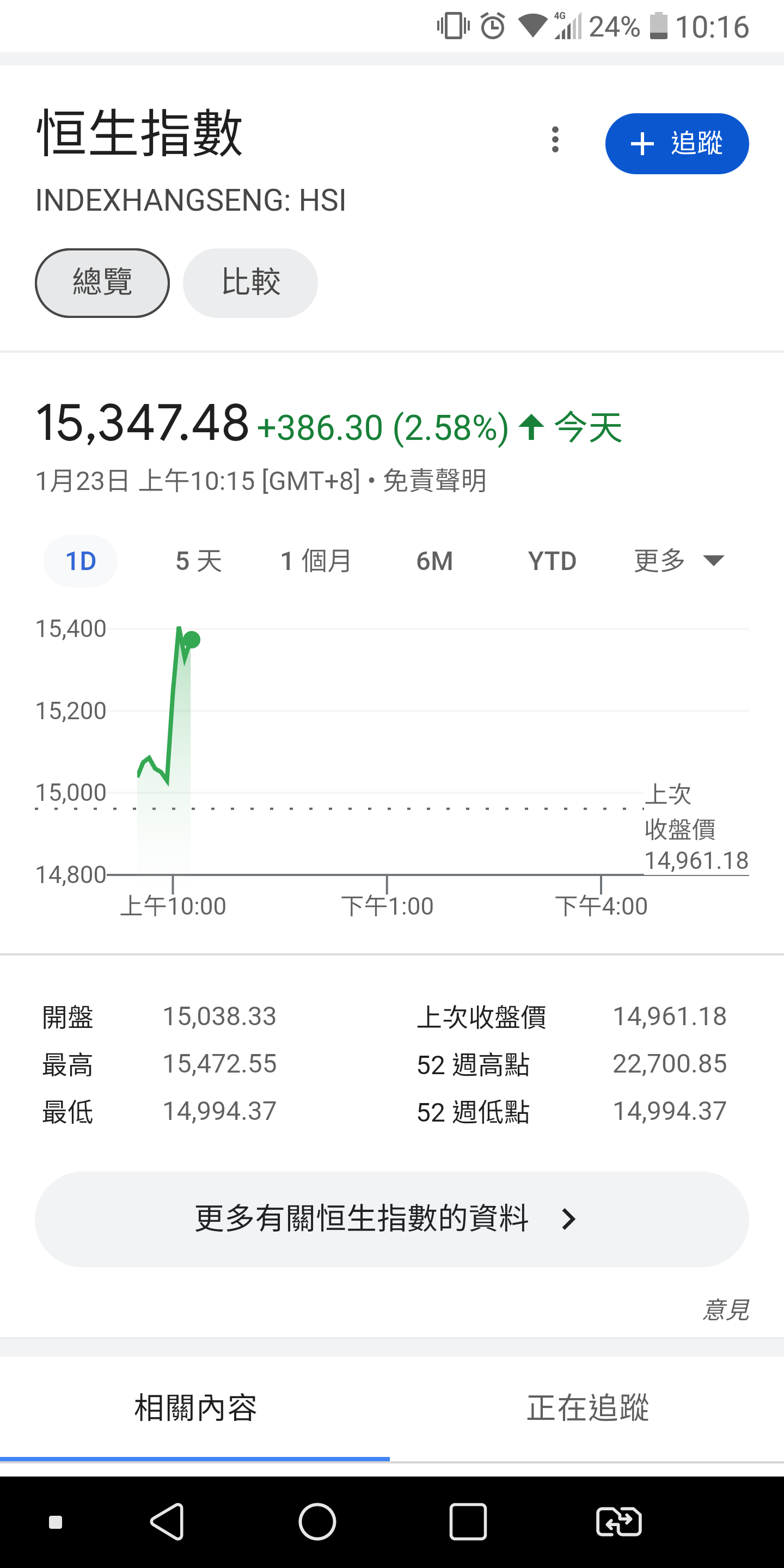Tap the green upward arrow indicator
This screenshot has height=1568, width=784.
coord(531,426)
